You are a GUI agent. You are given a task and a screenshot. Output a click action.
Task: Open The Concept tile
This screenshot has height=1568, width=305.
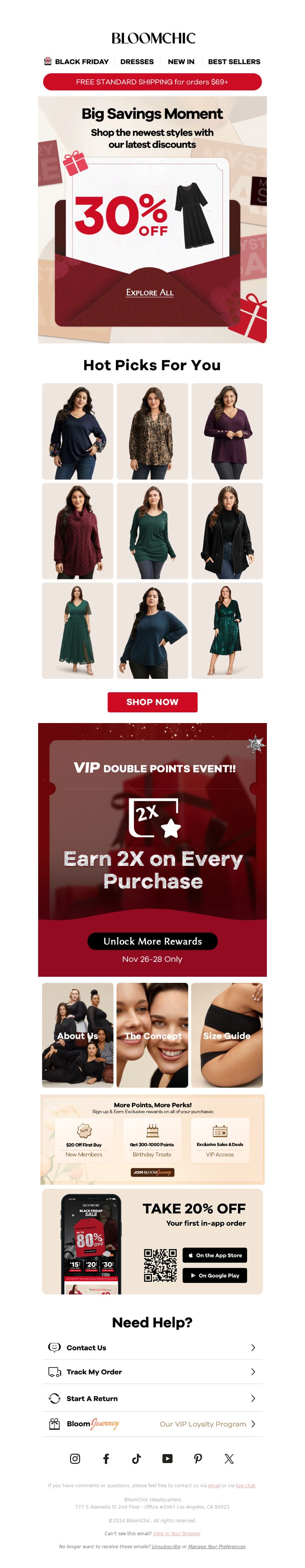[x=152, y=1035]
